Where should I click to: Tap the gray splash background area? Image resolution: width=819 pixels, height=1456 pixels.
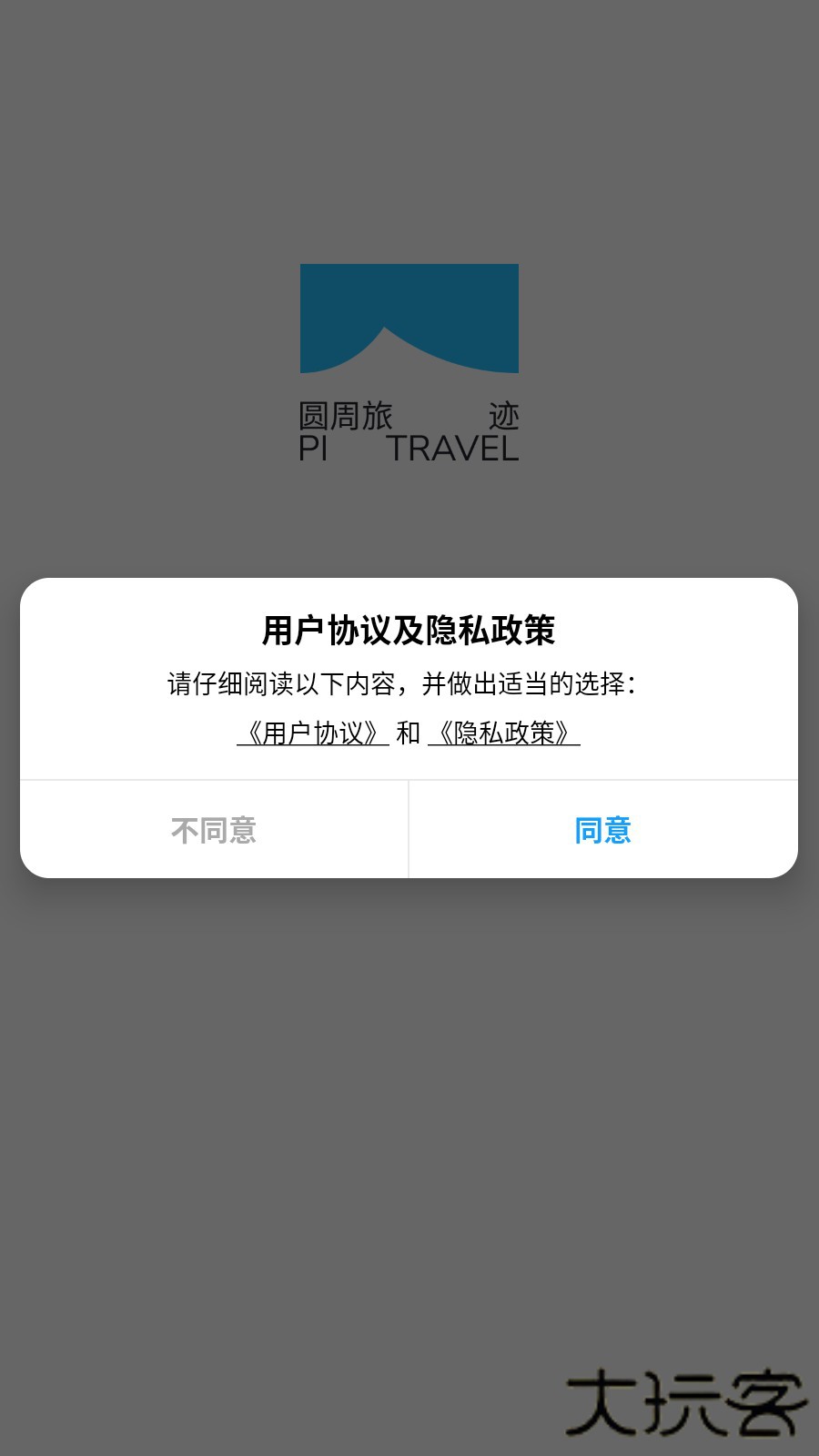409,1092
